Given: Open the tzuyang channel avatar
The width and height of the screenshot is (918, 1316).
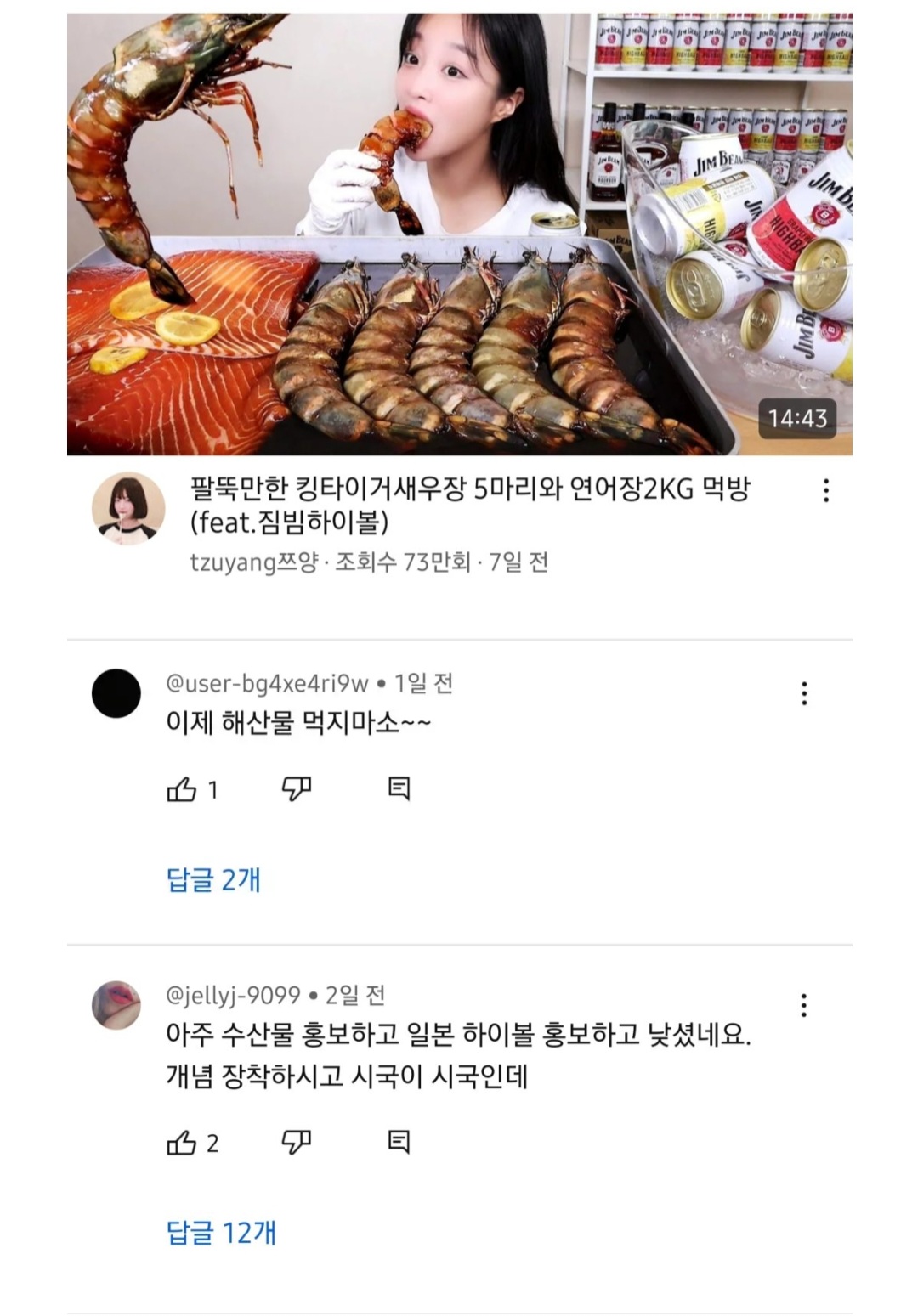Looking at the screenshot, I should [x=128, y=508].
